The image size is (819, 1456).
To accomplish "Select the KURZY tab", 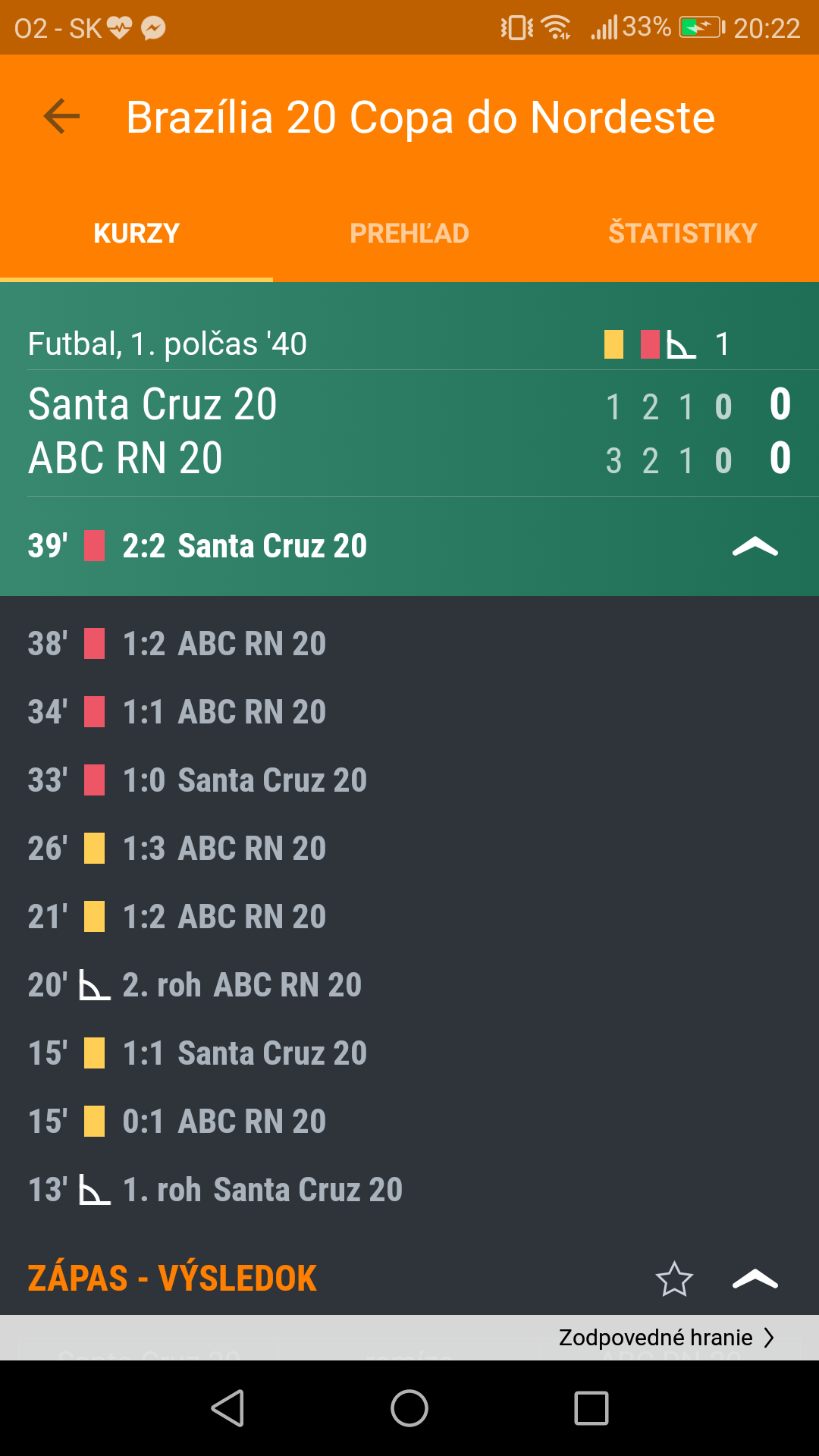I will coord(136,233).
